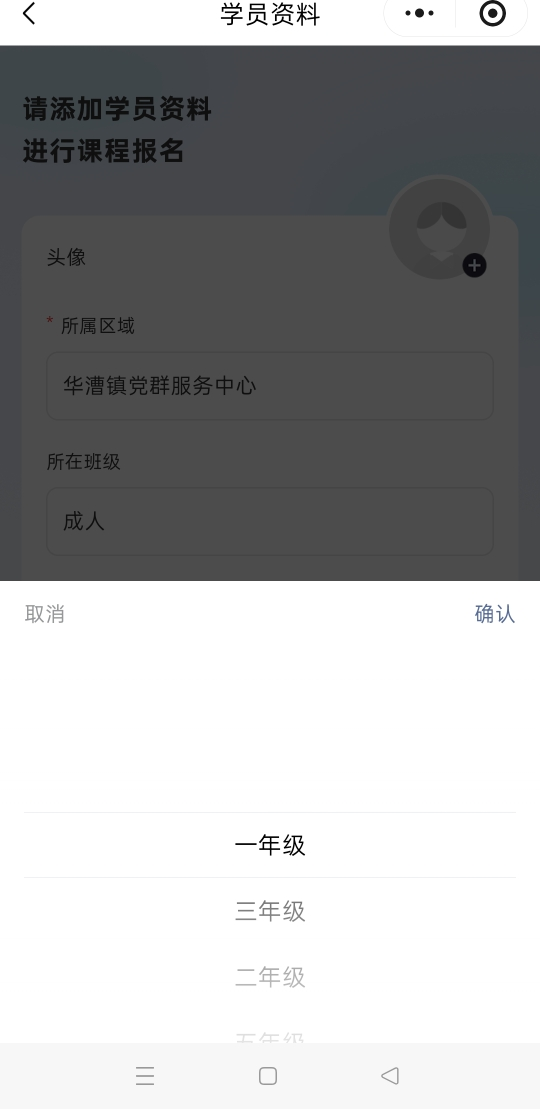This screenshot has height=1109, width=540.
Task: Close the mini program with the circle icon
Action: (x=493, y=13)
